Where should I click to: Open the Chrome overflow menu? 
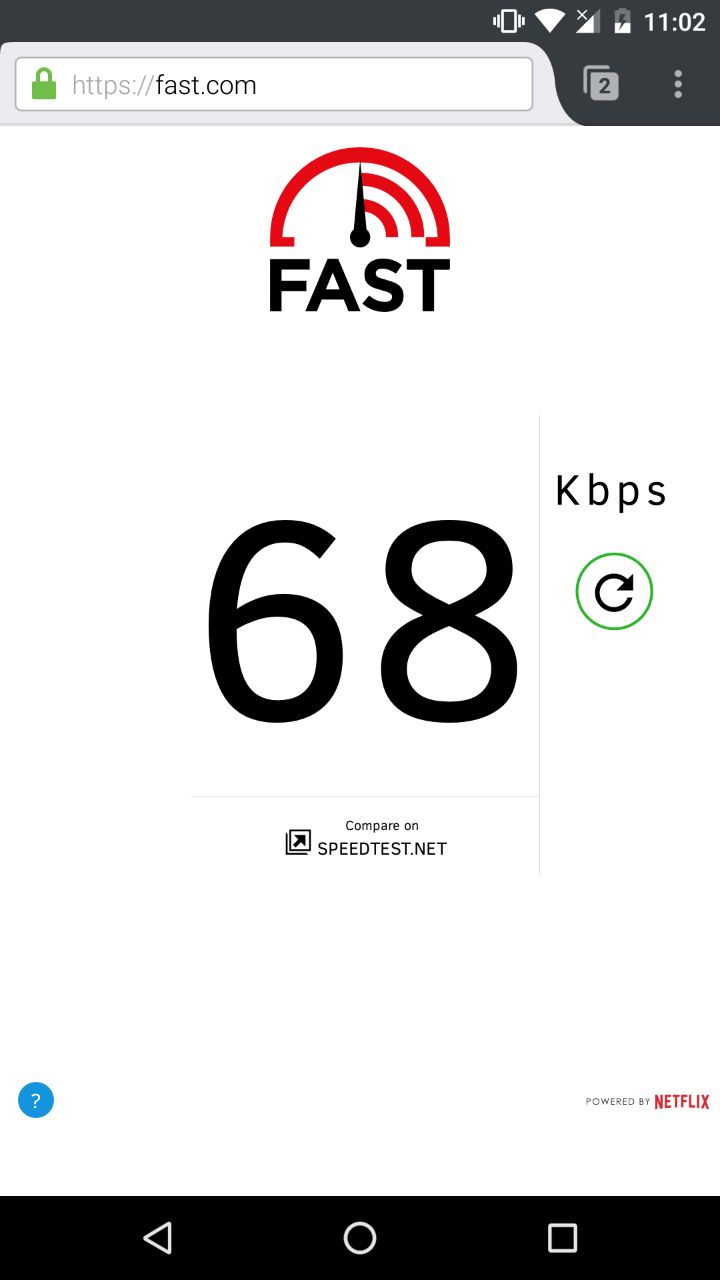(678, 84)
